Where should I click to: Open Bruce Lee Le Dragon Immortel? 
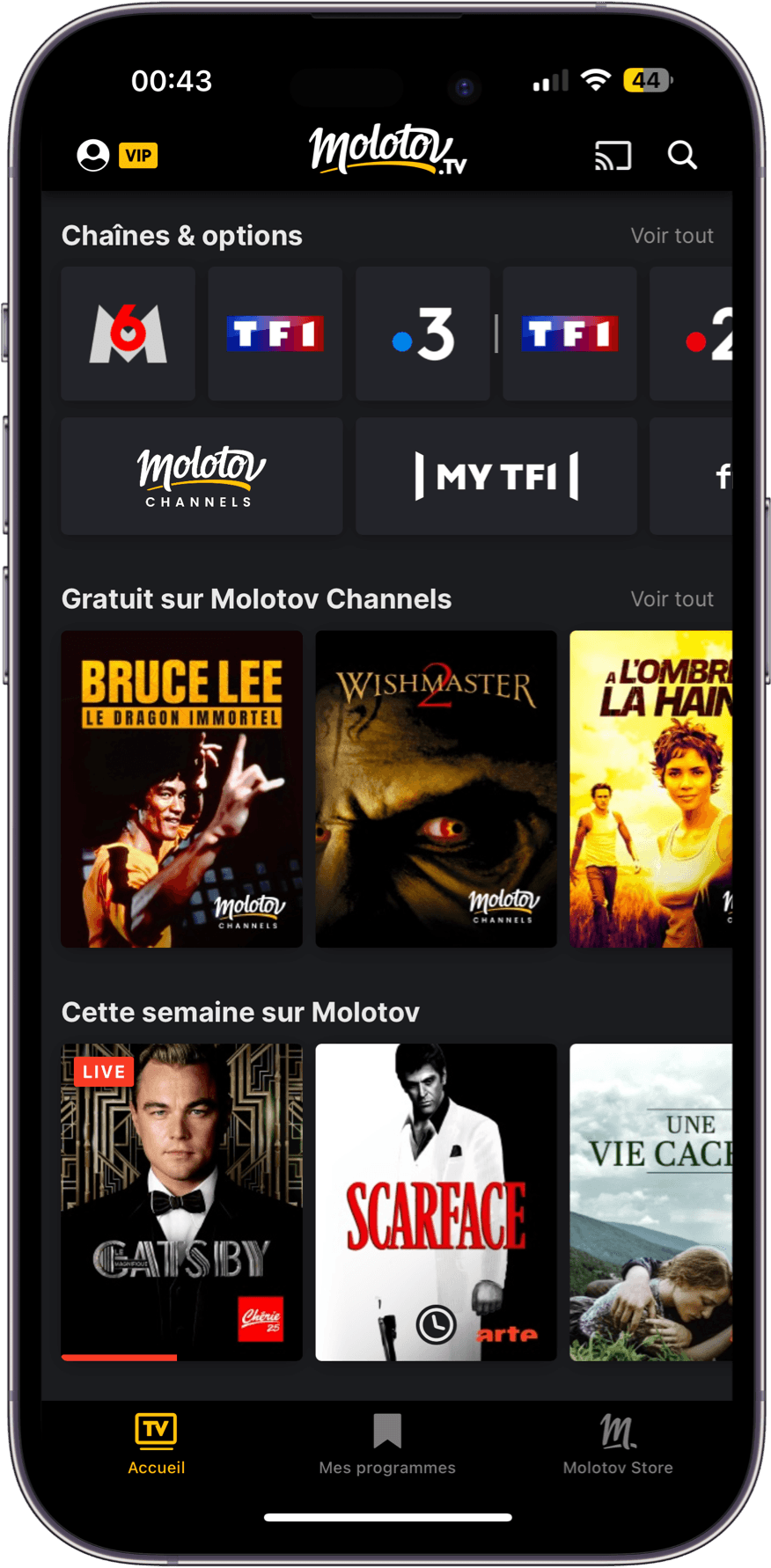181,789
